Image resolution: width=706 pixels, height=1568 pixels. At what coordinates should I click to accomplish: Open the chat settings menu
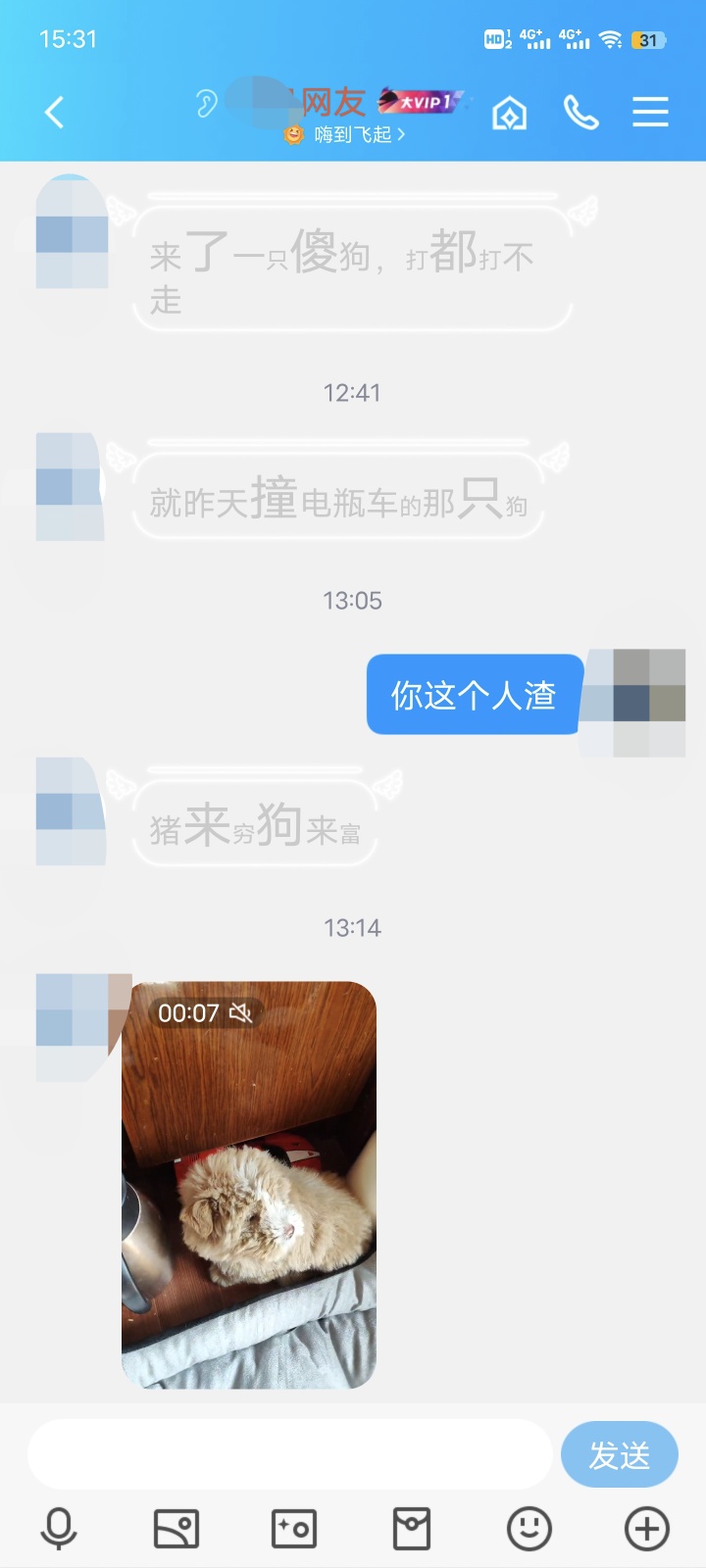[x=650, y=113]
